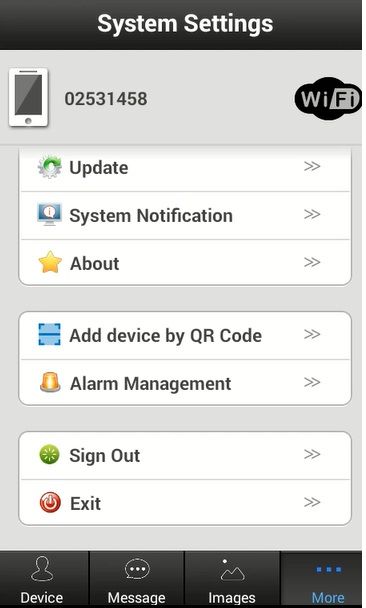Switch to the Images tab
The height and width of the screenshot is (608, 366).
point(232,580)
